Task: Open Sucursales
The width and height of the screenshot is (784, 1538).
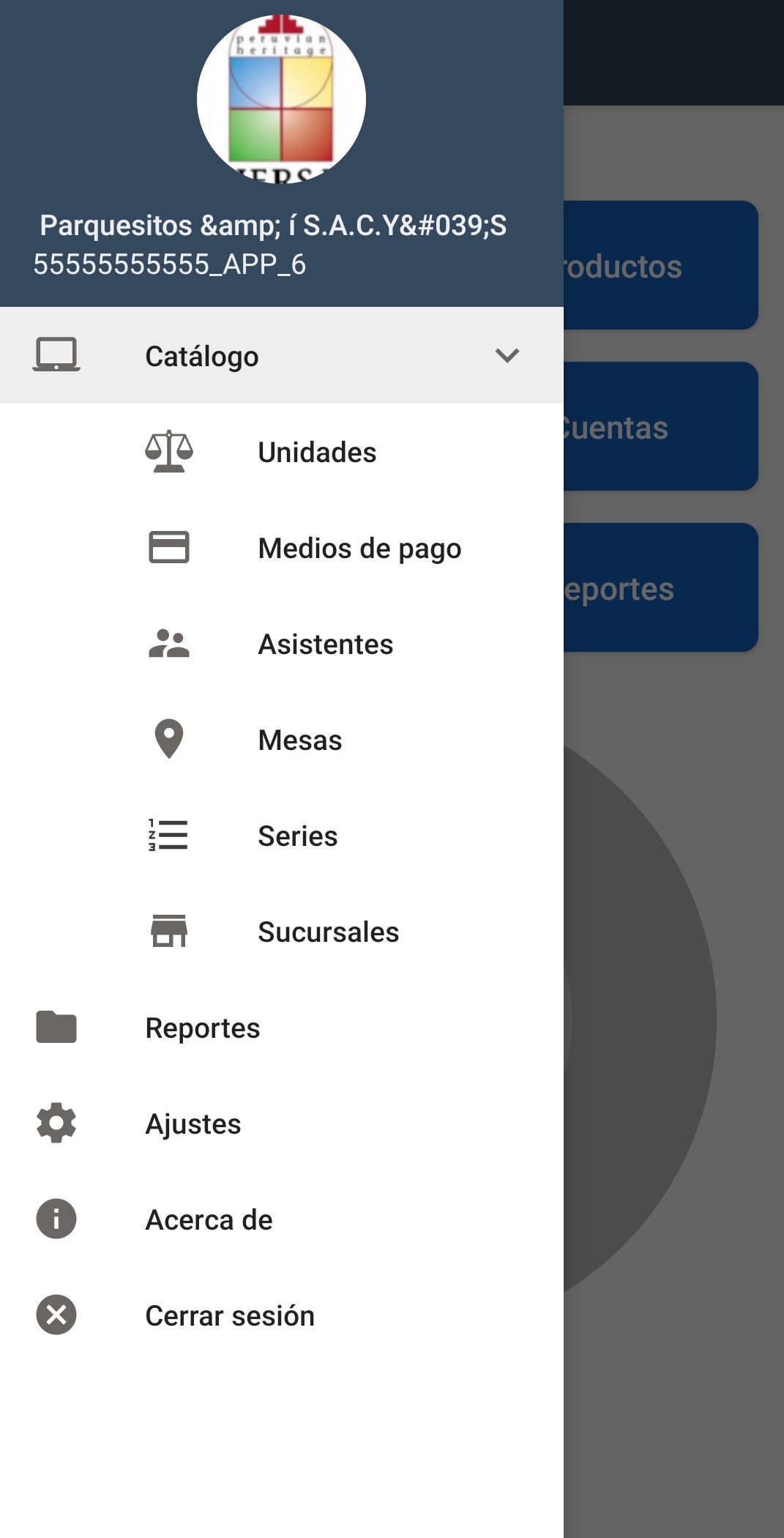Action: coord(282,932)
